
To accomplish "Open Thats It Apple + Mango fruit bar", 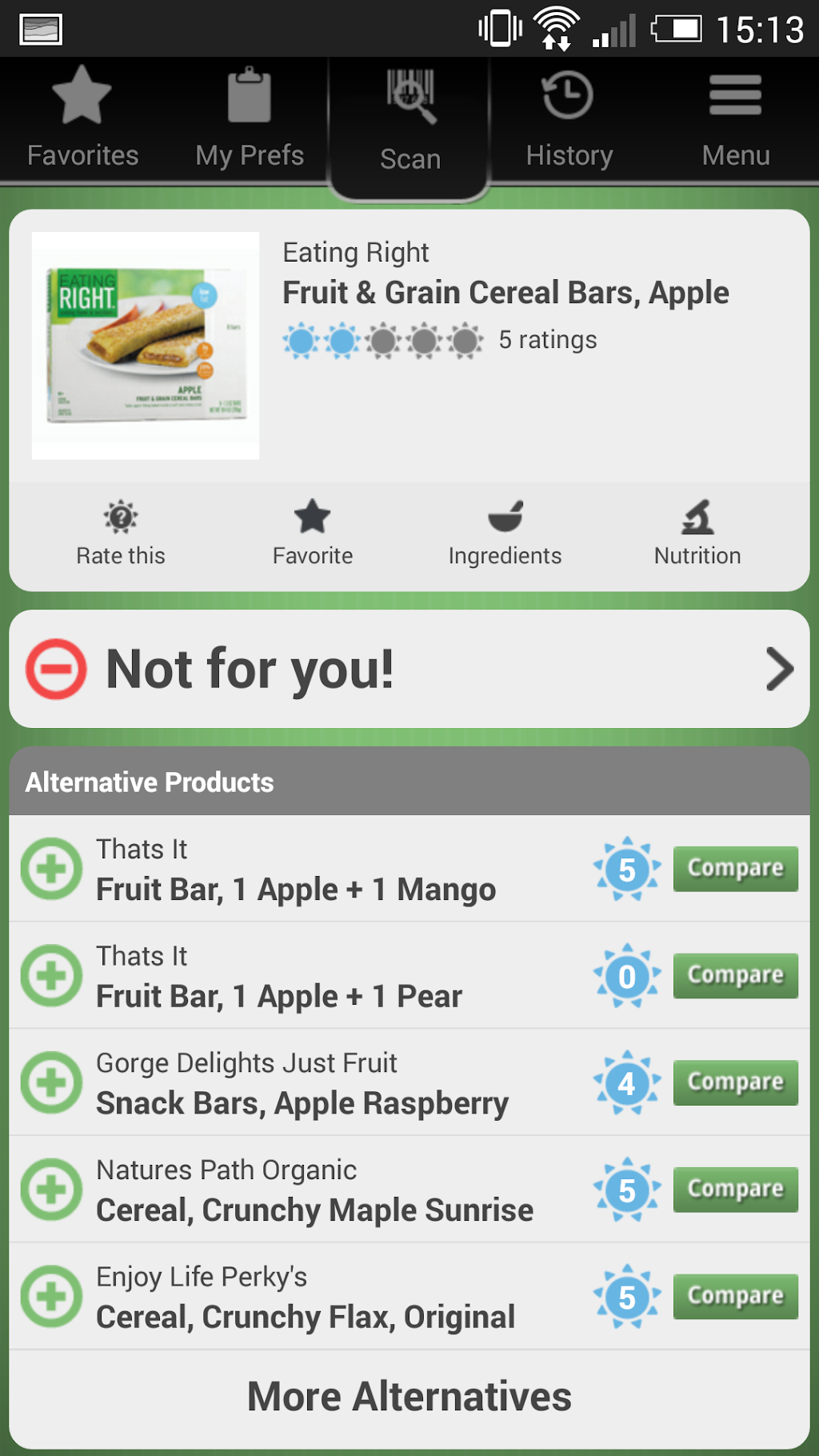I will pyautogui.click(x=296, y=870).
